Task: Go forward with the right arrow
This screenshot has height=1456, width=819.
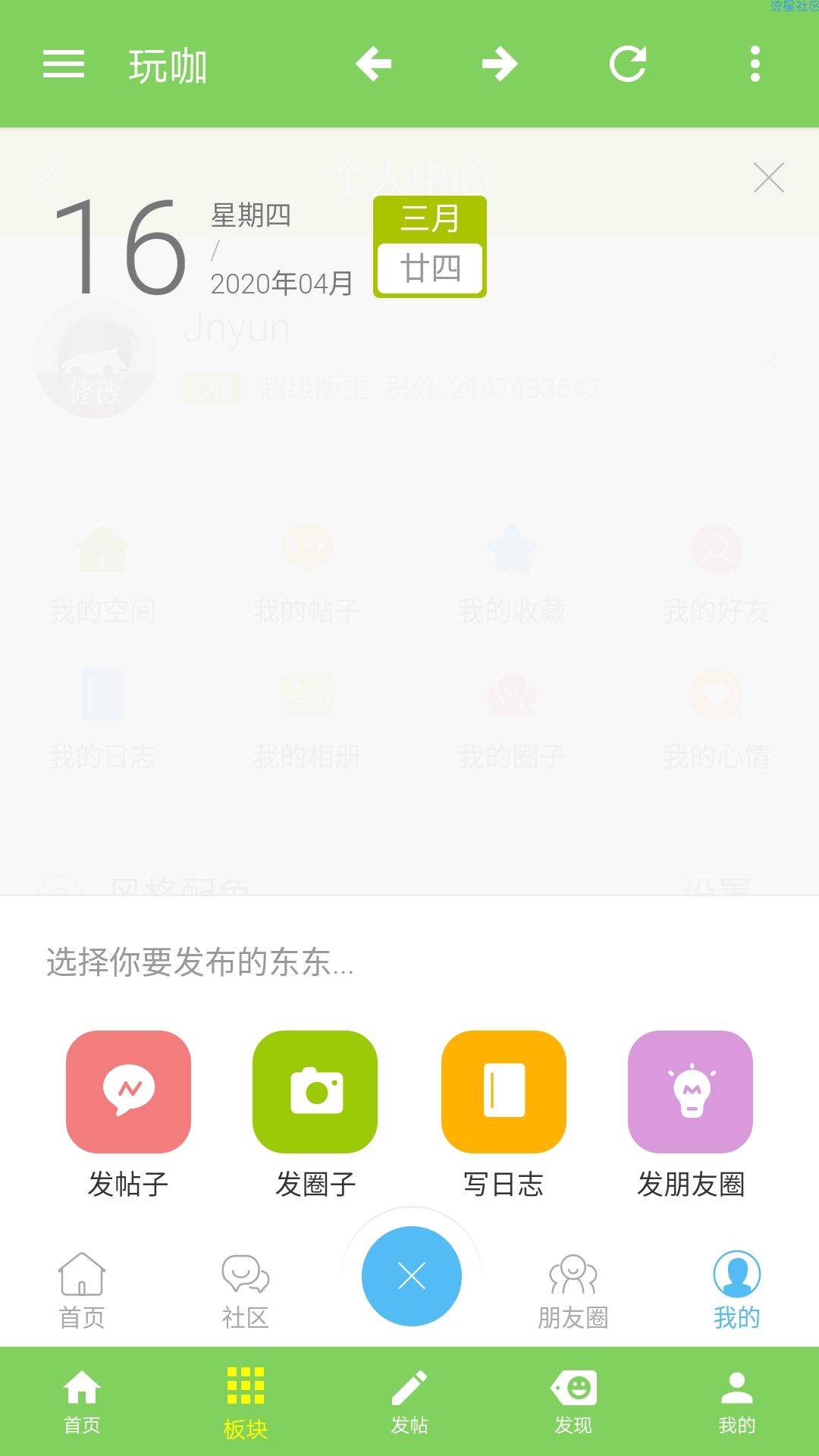Action: pyautogui.click(x=500, y=64)
